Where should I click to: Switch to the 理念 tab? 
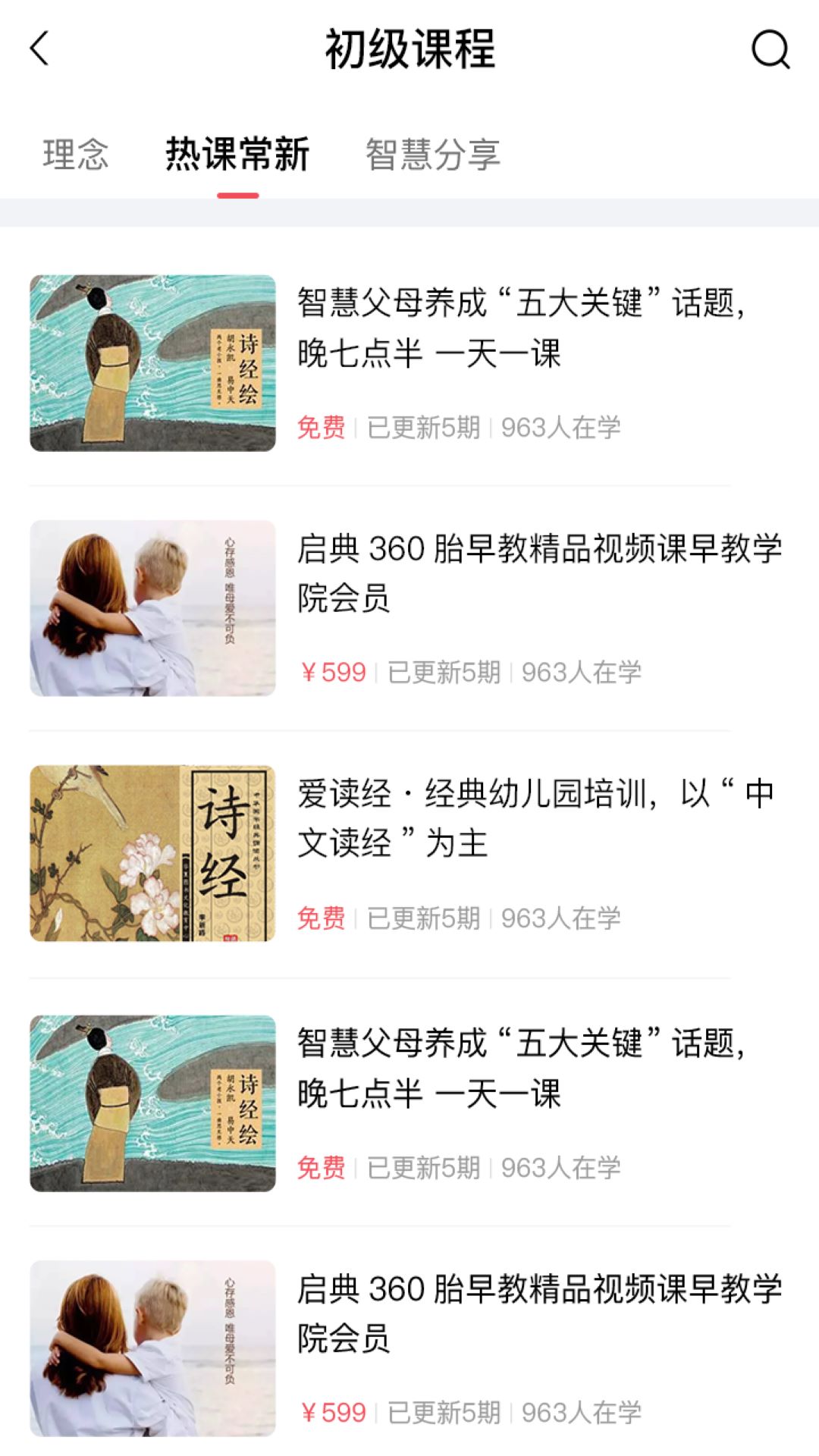coord(76,154)
